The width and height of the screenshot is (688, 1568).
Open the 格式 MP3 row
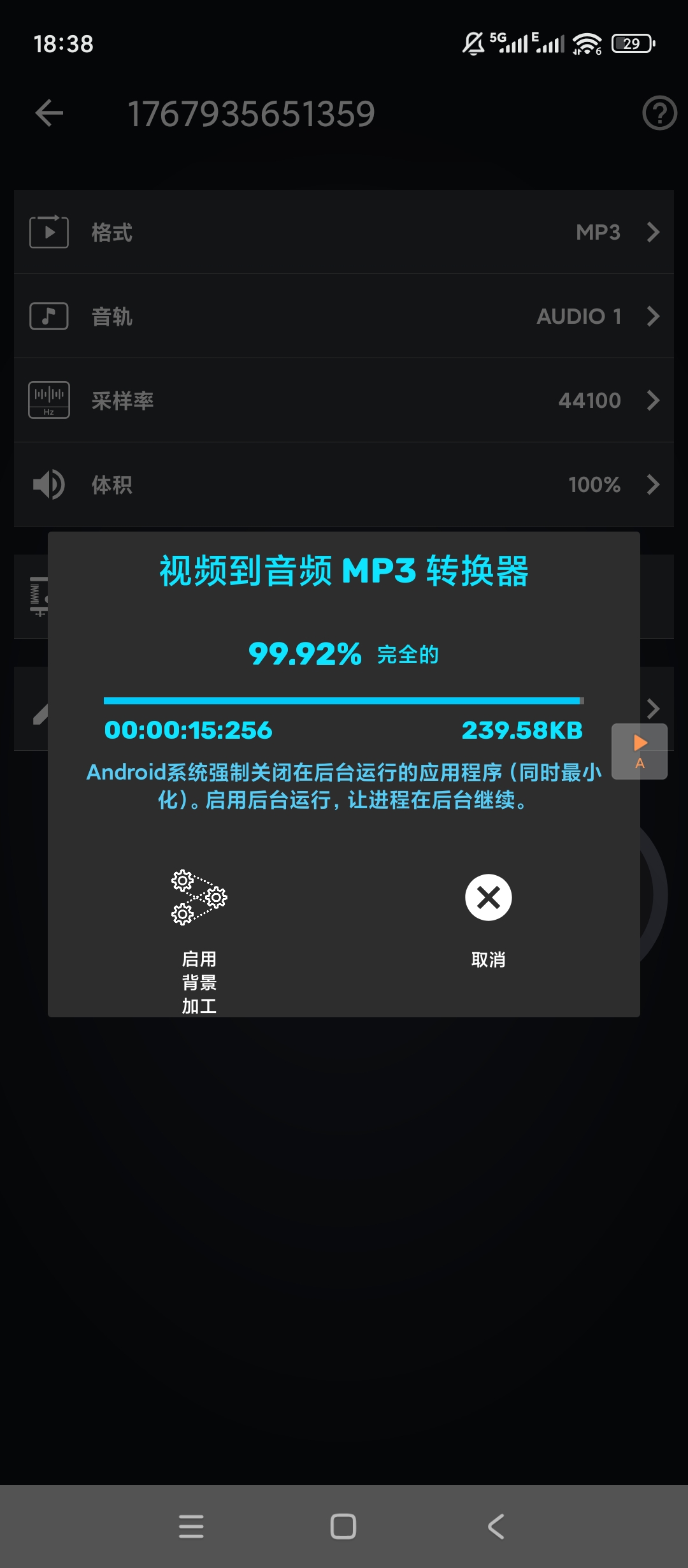click(x=344, y=232)
